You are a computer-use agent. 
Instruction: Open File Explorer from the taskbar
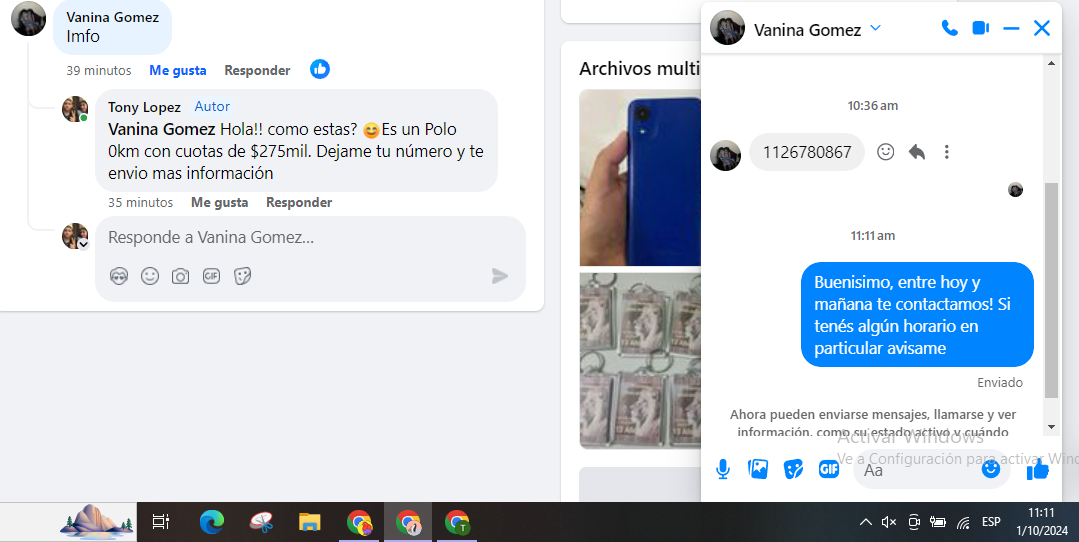(310, 522)
